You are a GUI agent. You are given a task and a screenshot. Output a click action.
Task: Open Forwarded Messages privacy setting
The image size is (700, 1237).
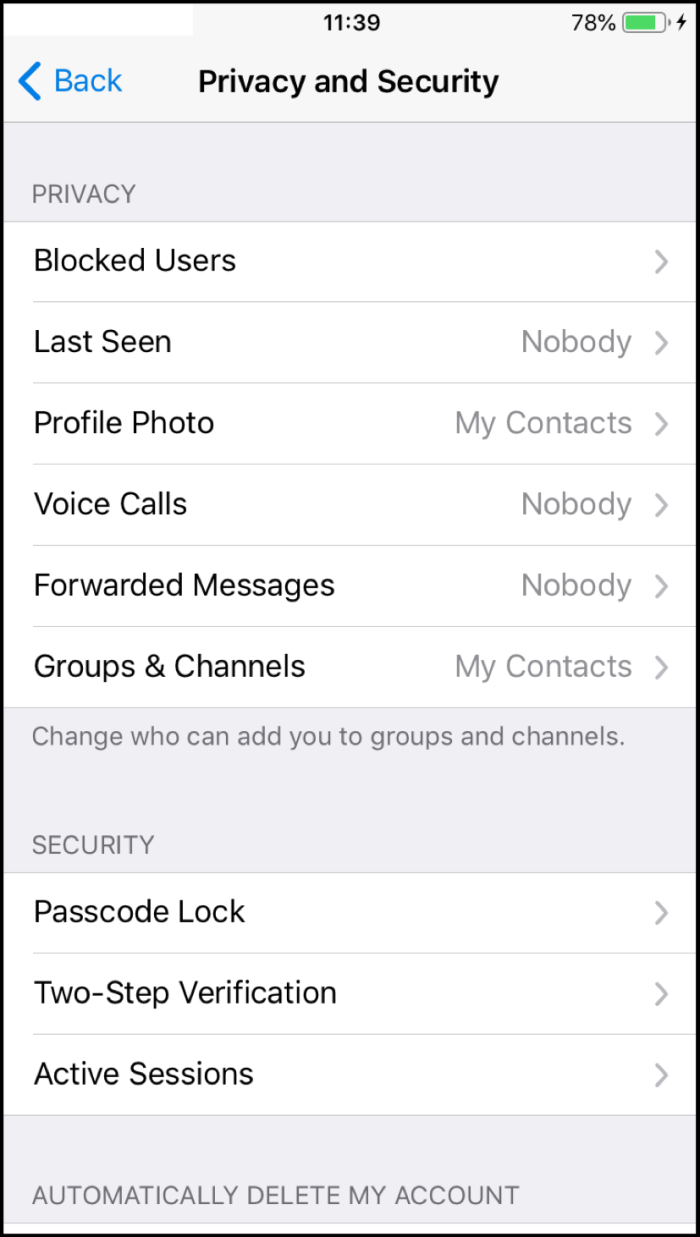click(350, 585)
